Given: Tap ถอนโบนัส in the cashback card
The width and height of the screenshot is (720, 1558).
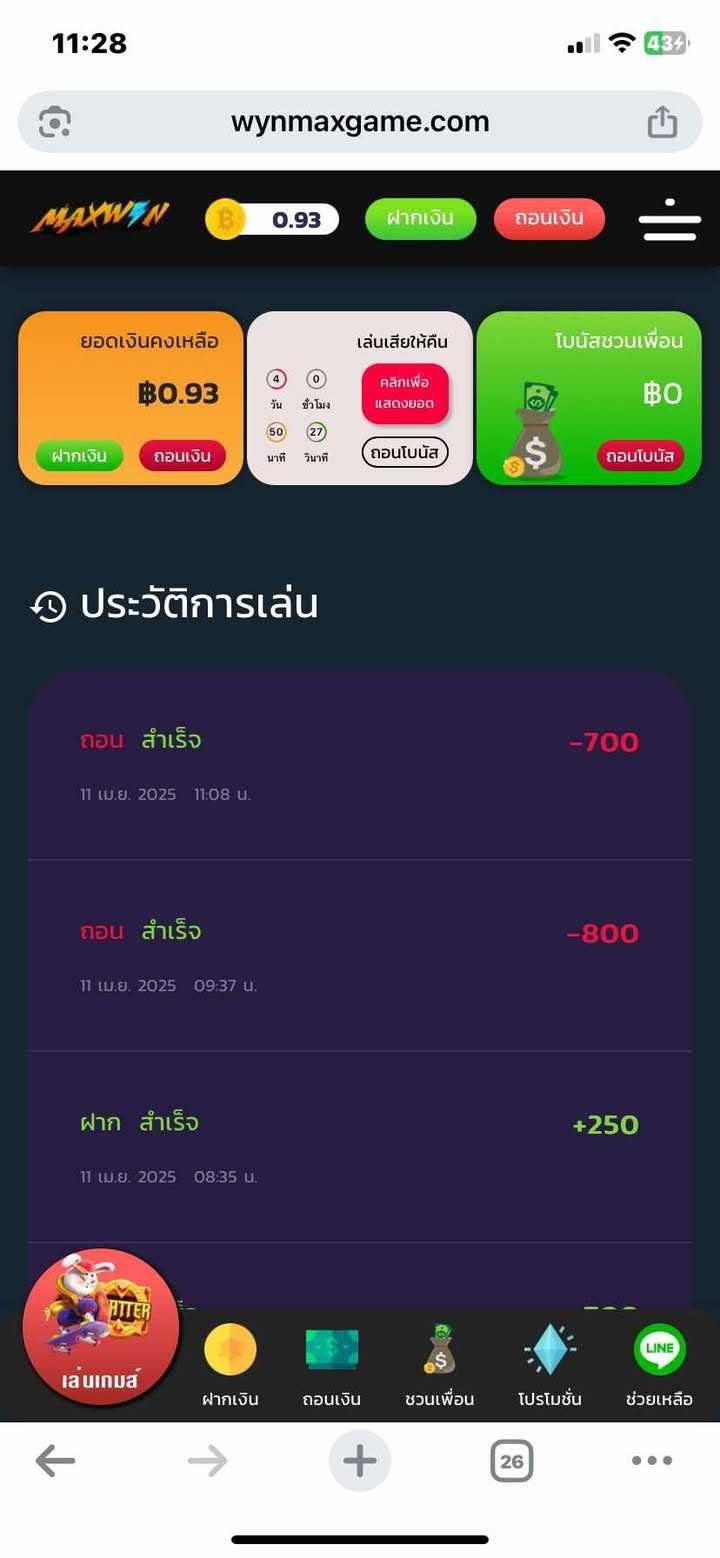Looking at the screenshot, I should (404, 452).
